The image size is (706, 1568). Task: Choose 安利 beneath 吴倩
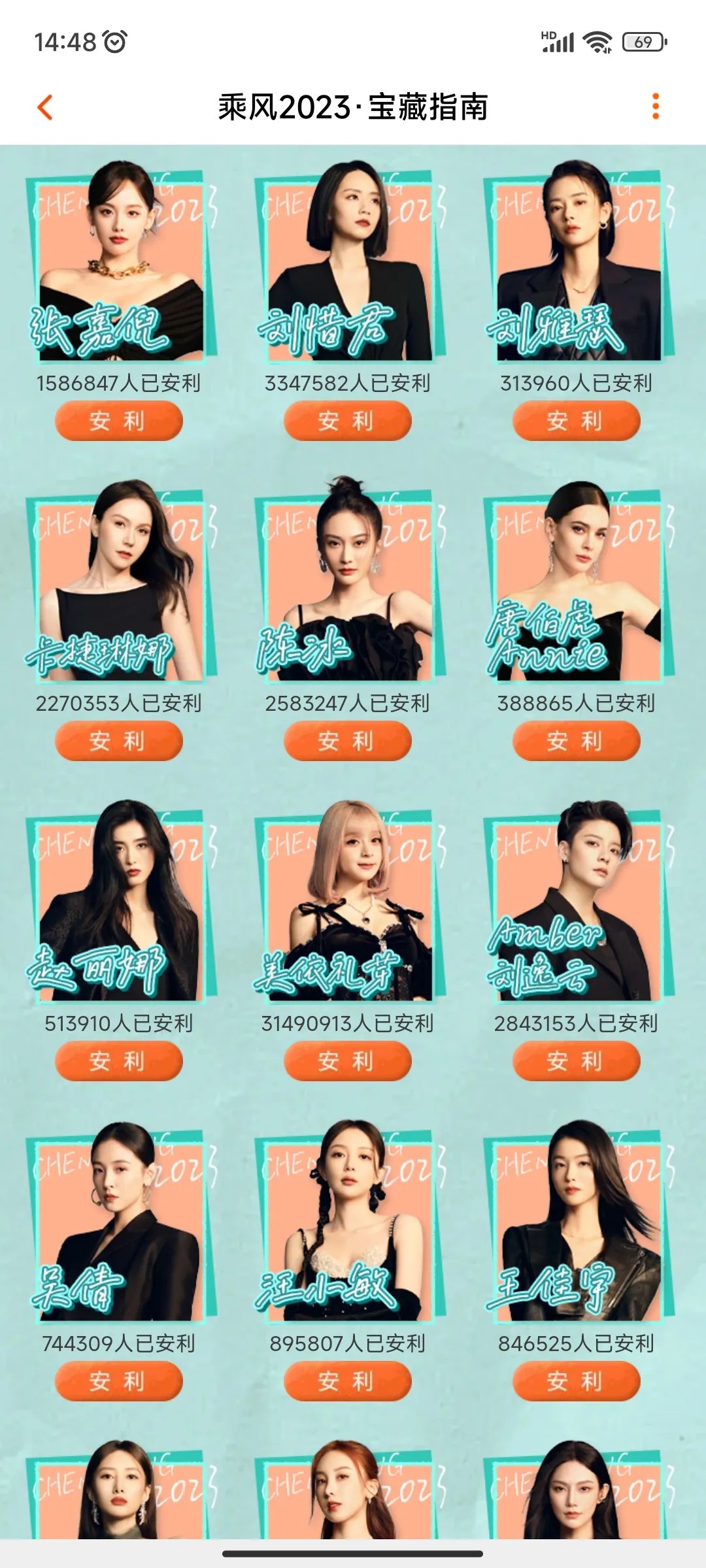[118, 1381]
